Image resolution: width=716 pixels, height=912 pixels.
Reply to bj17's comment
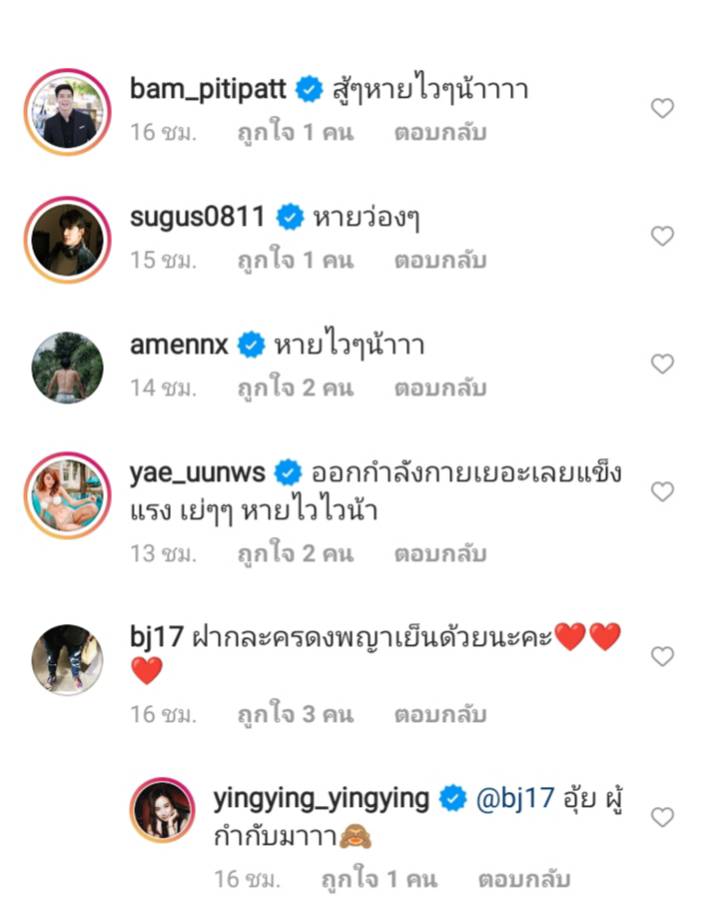(x=439, y=715)
